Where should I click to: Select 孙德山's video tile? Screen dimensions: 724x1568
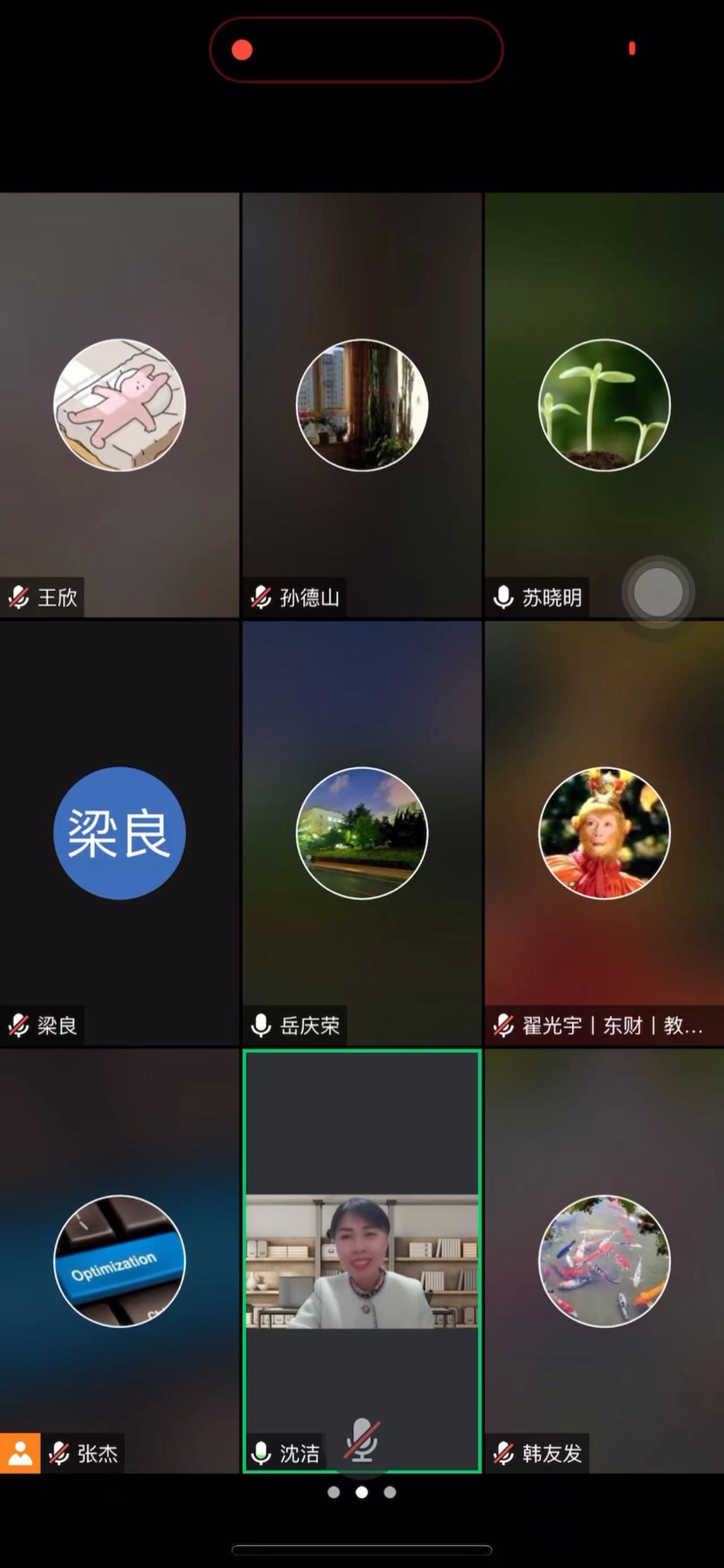[x=361, y=405]
